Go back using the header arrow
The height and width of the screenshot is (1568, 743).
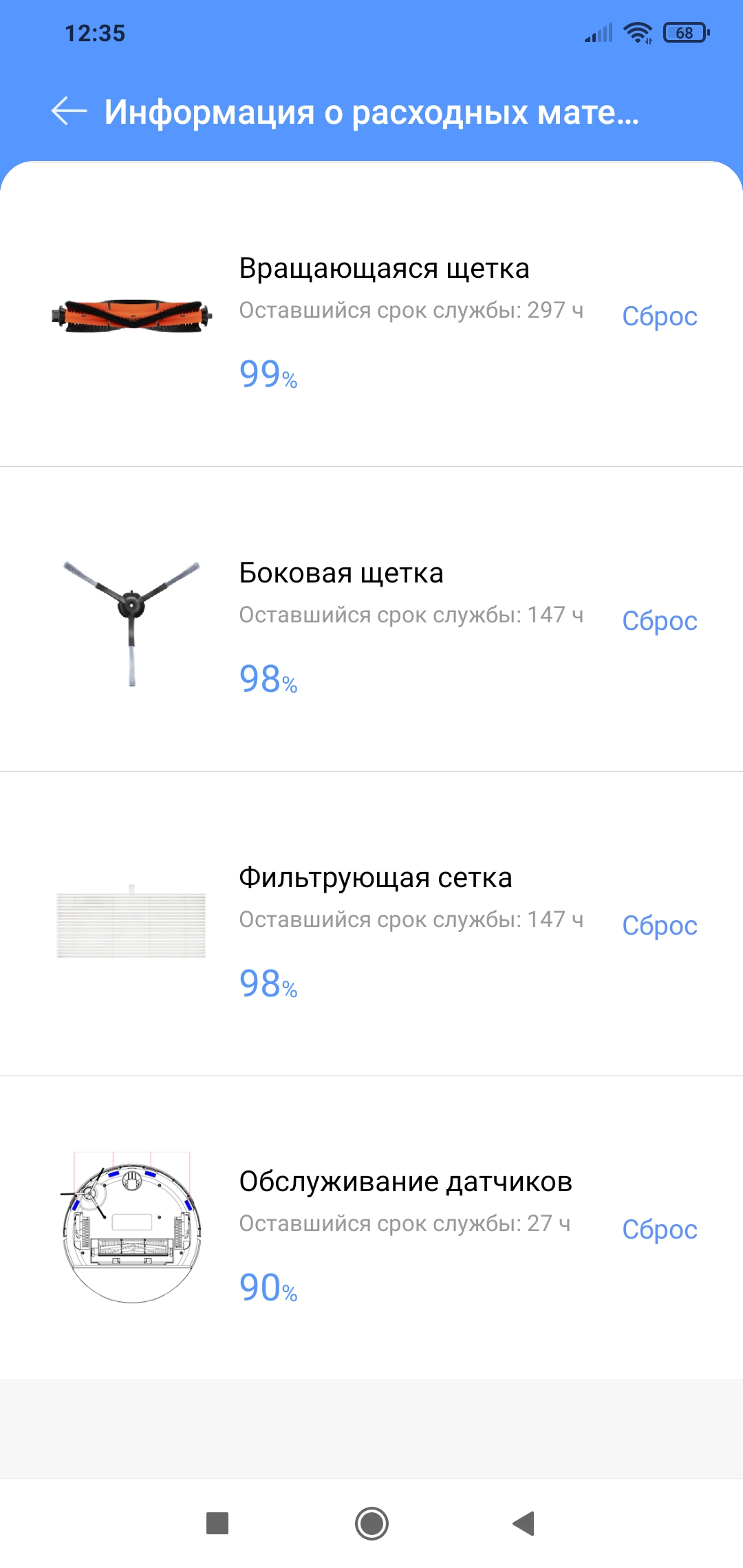click(x=69, y=111)
